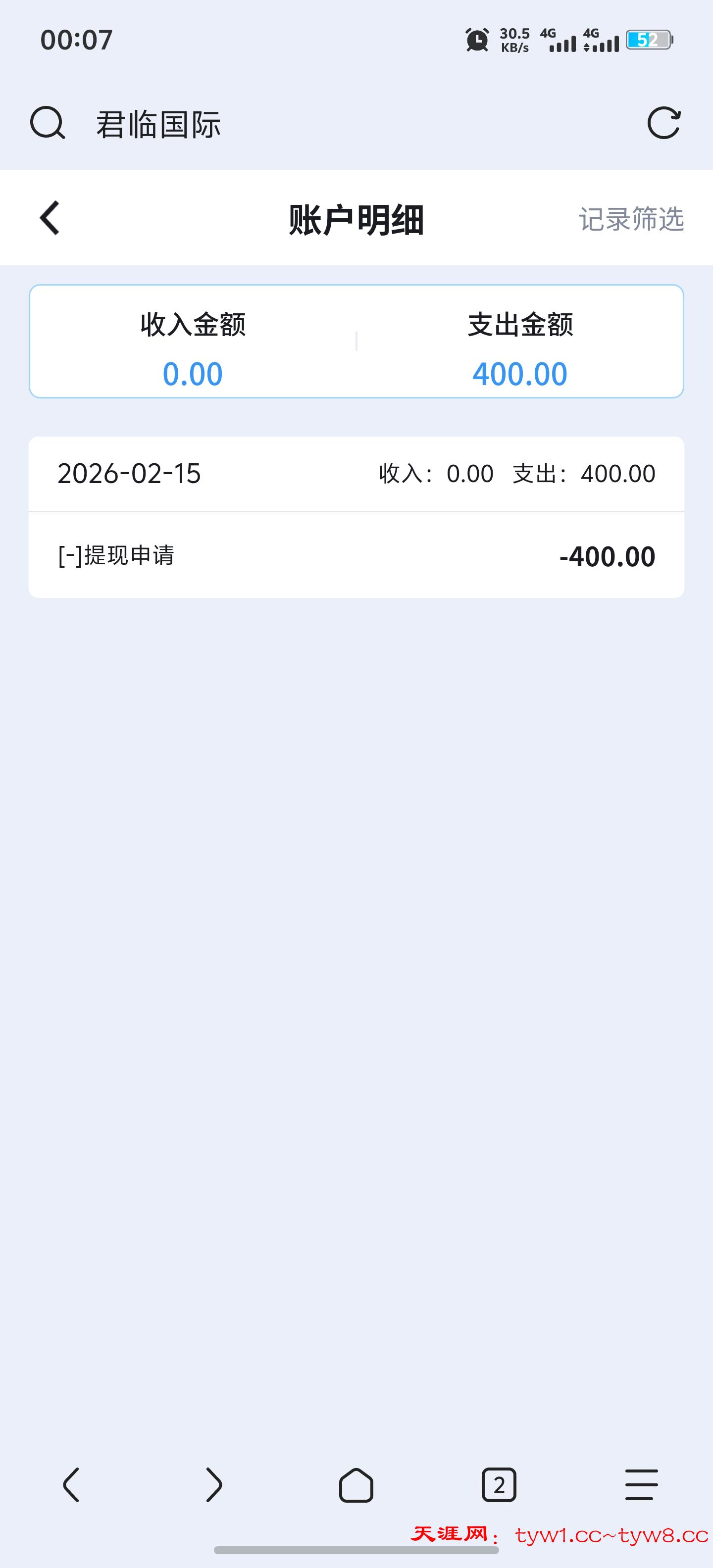Go forward with the browser forward arrow
This screenshot has width=713, height=1568.
click(214, 1485)
